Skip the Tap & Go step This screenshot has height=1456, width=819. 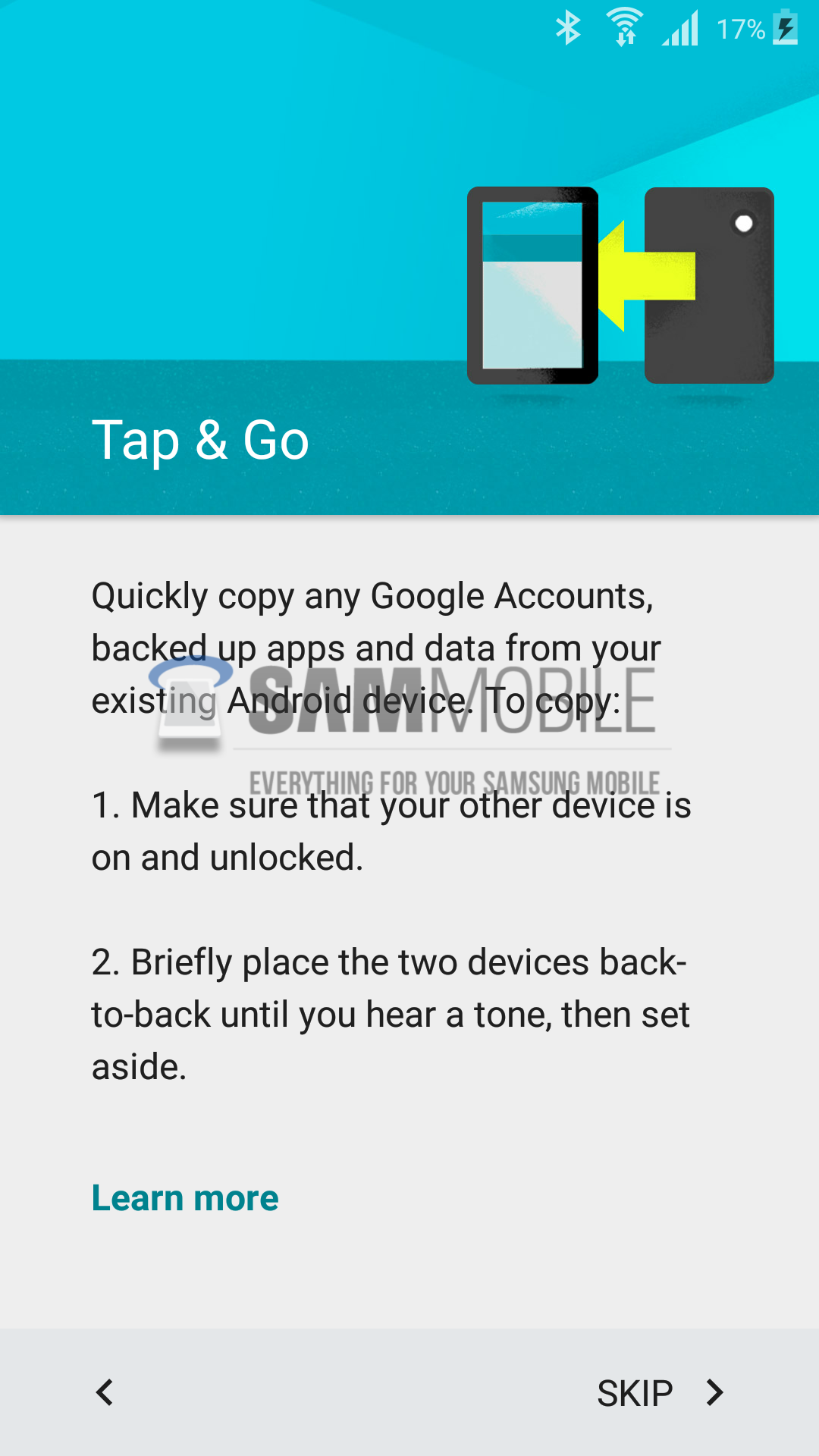pos(658,1393)
